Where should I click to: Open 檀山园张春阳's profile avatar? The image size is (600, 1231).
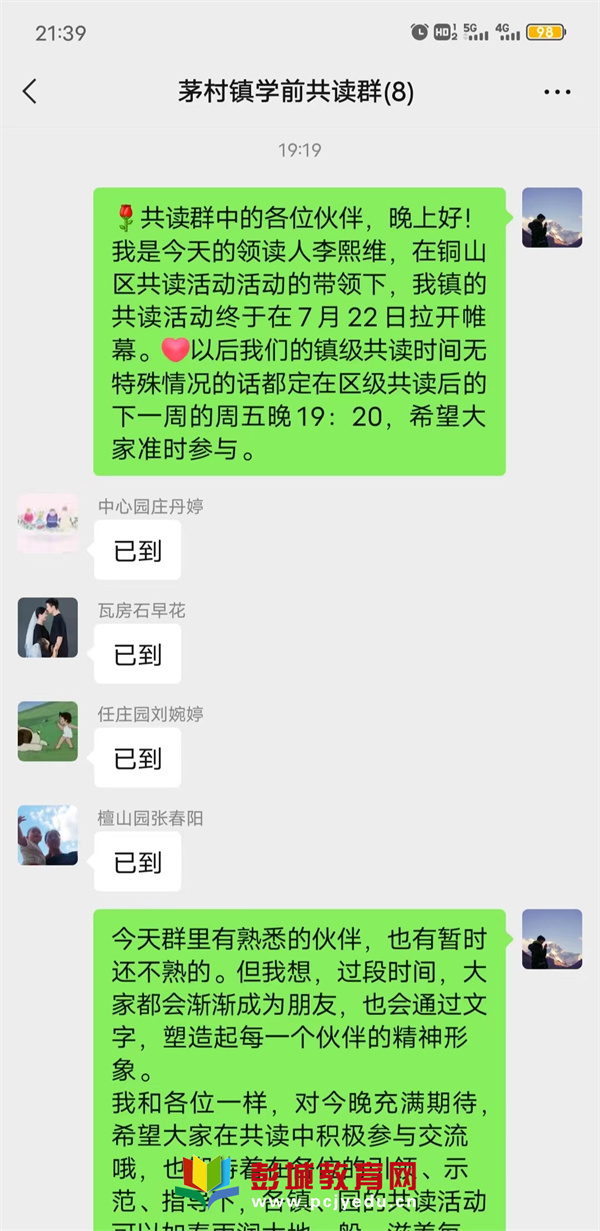coord(48,835)
